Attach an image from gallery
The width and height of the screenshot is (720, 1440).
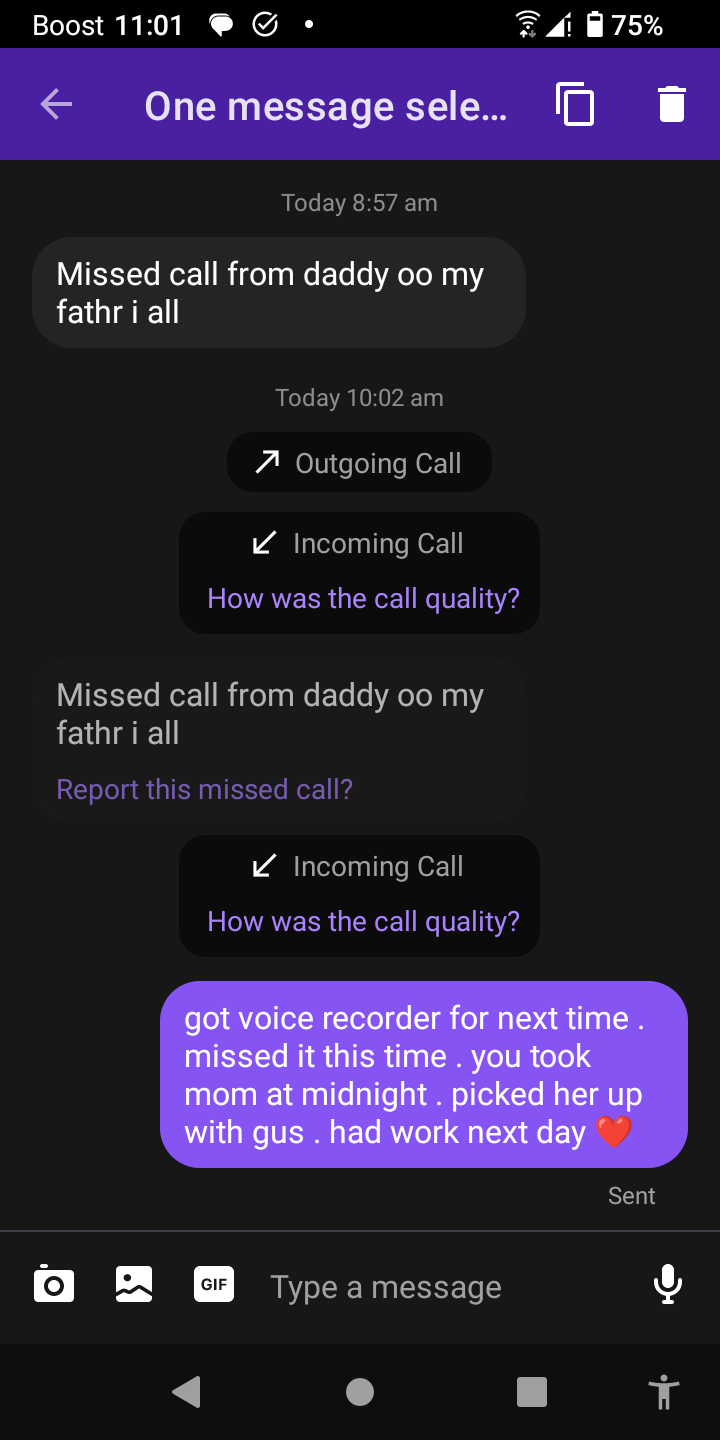point(134,1285)
